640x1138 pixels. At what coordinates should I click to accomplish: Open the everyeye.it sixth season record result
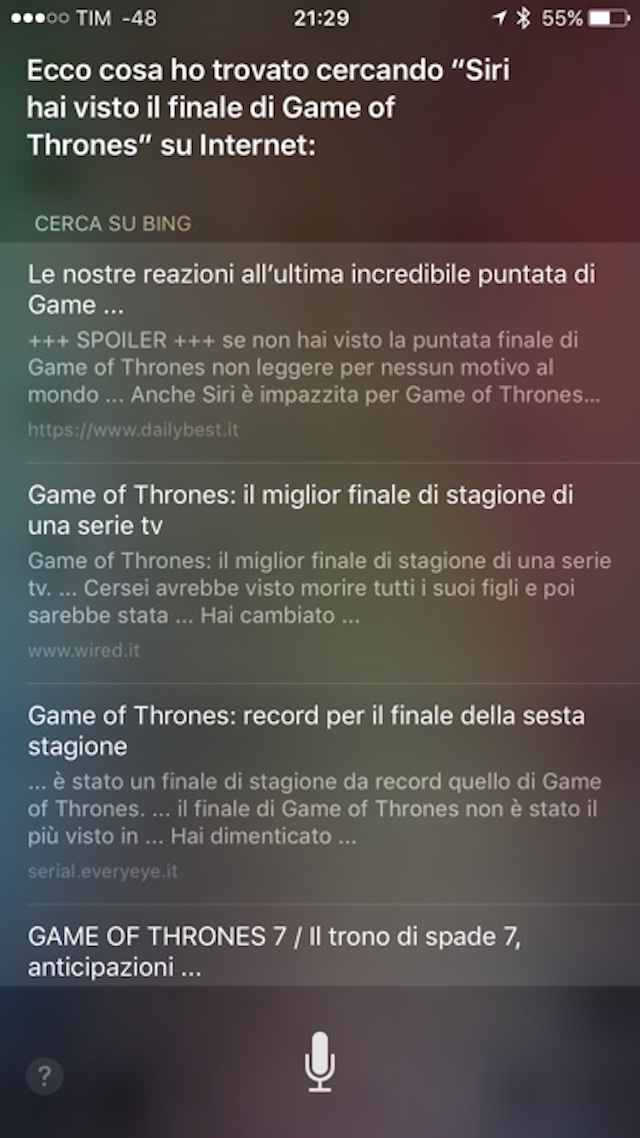pyautogui.click(x=306, y=730)
